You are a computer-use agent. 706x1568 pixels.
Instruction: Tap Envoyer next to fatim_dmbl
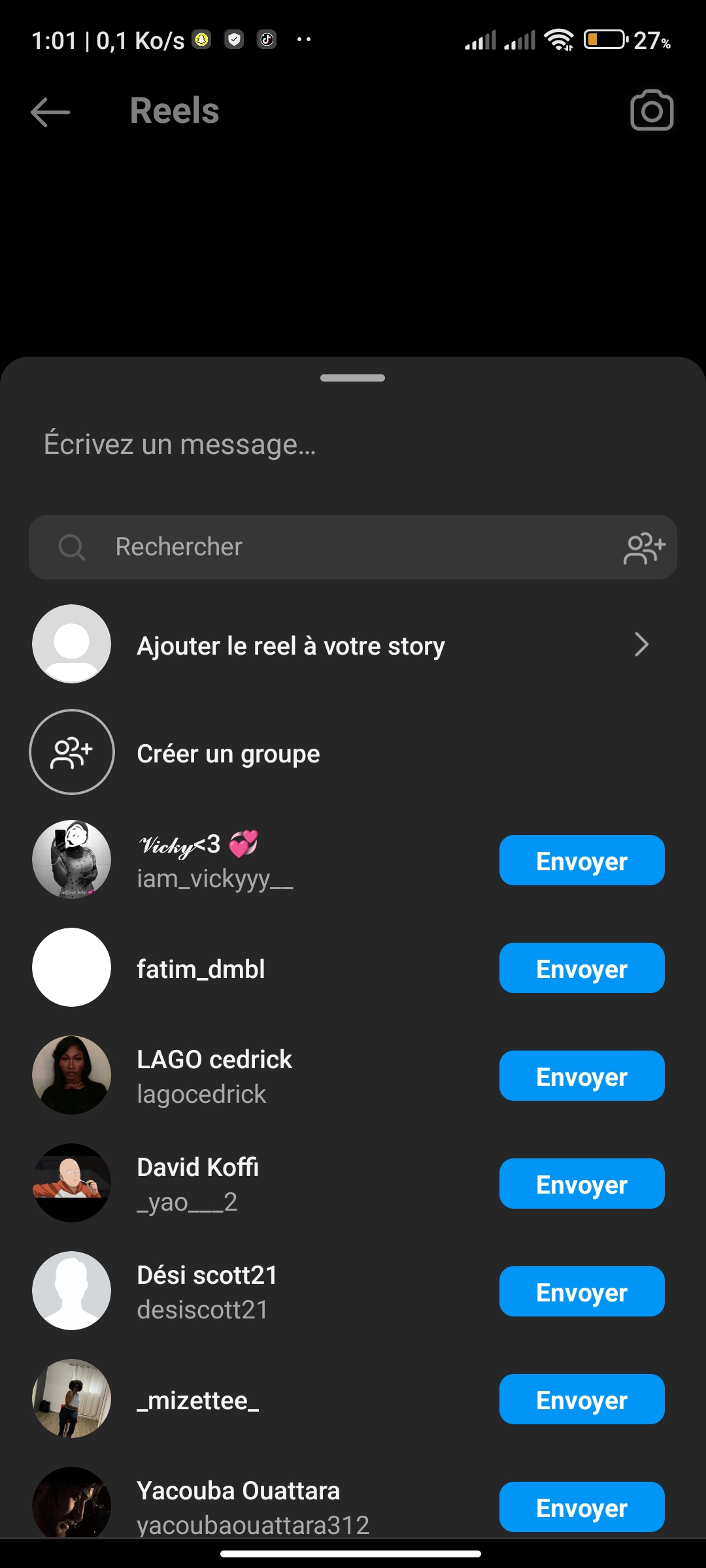tap(581, 968)
